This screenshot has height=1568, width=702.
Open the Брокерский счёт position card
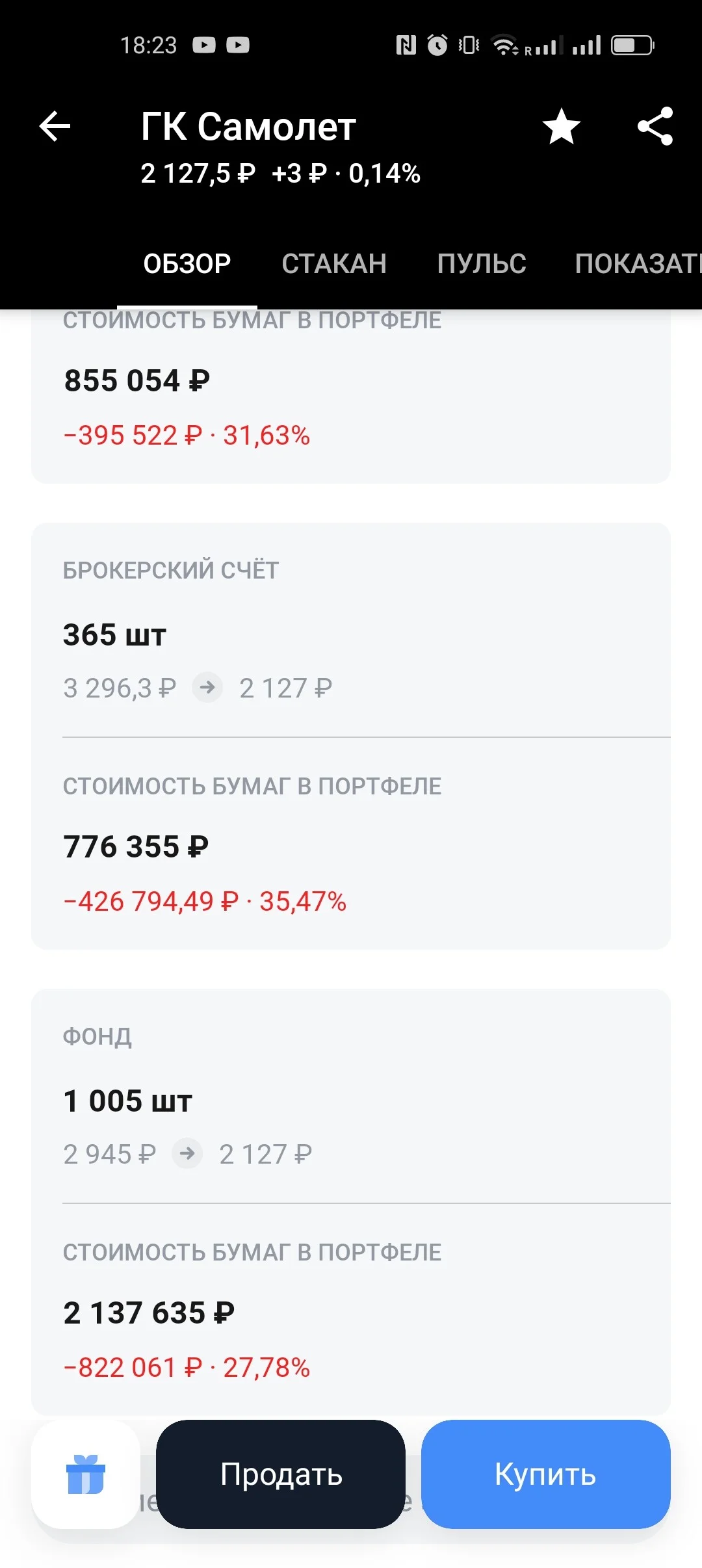[351, 736]
